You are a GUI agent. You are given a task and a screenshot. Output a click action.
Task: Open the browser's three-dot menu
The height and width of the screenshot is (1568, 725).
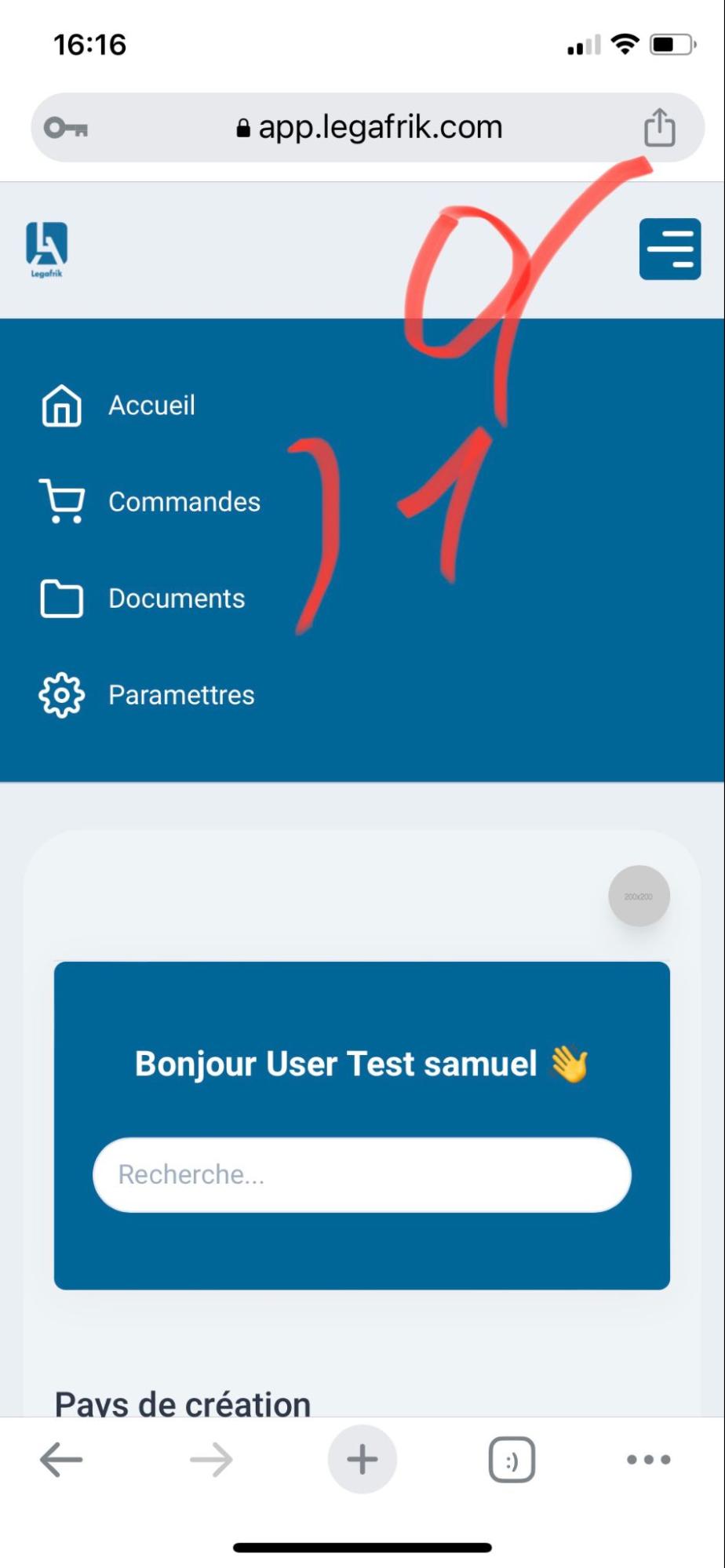point(648,1460)
